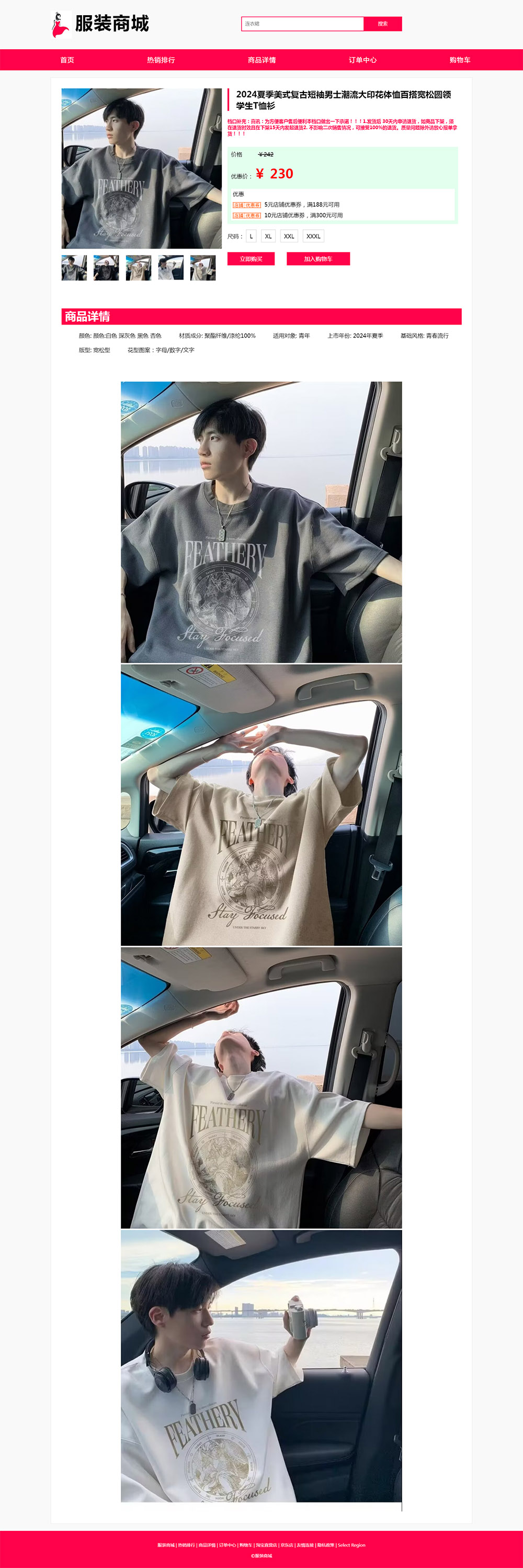Open the 热销排行 tab
Viewport: 523px width, 1568px height.
(161, 60)
